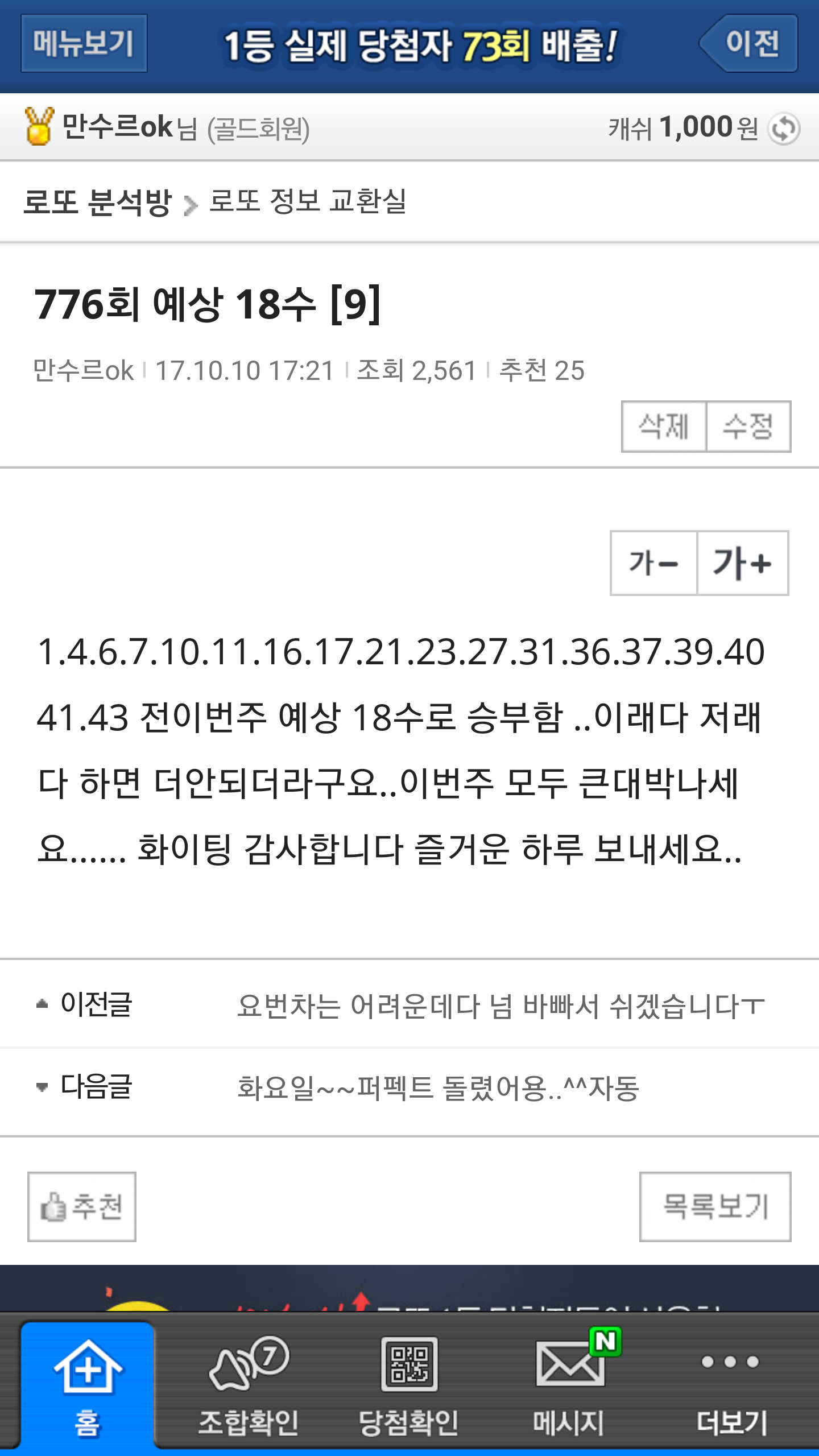Increase font size with 가+
Image resolution: width=819 pixels, height=1456 pixels.
pos(742,563)
